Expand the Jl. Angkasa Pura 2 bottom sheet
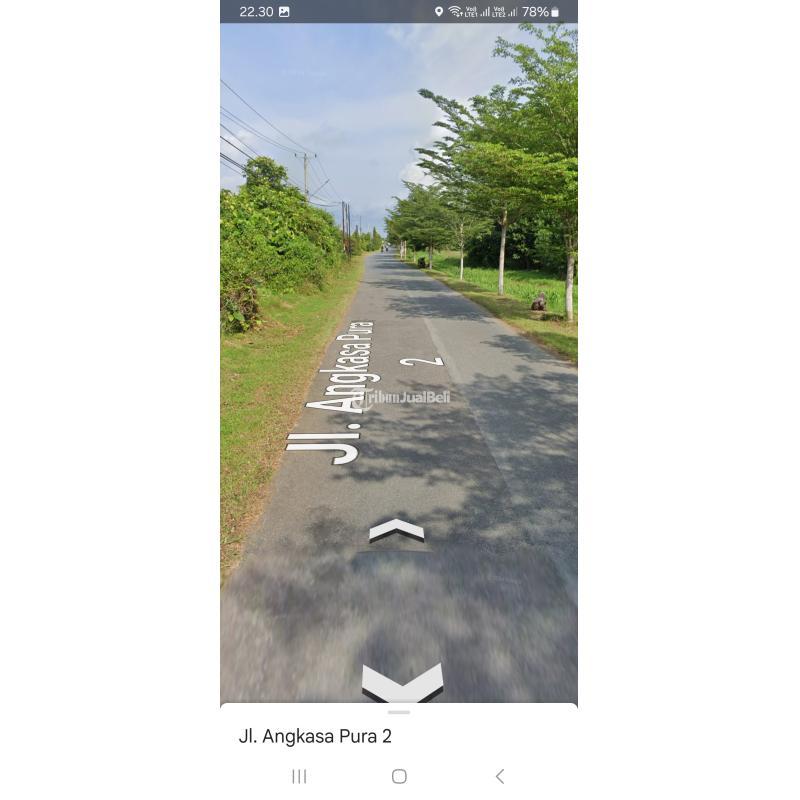The image size is (800, 800). point(399,713)
